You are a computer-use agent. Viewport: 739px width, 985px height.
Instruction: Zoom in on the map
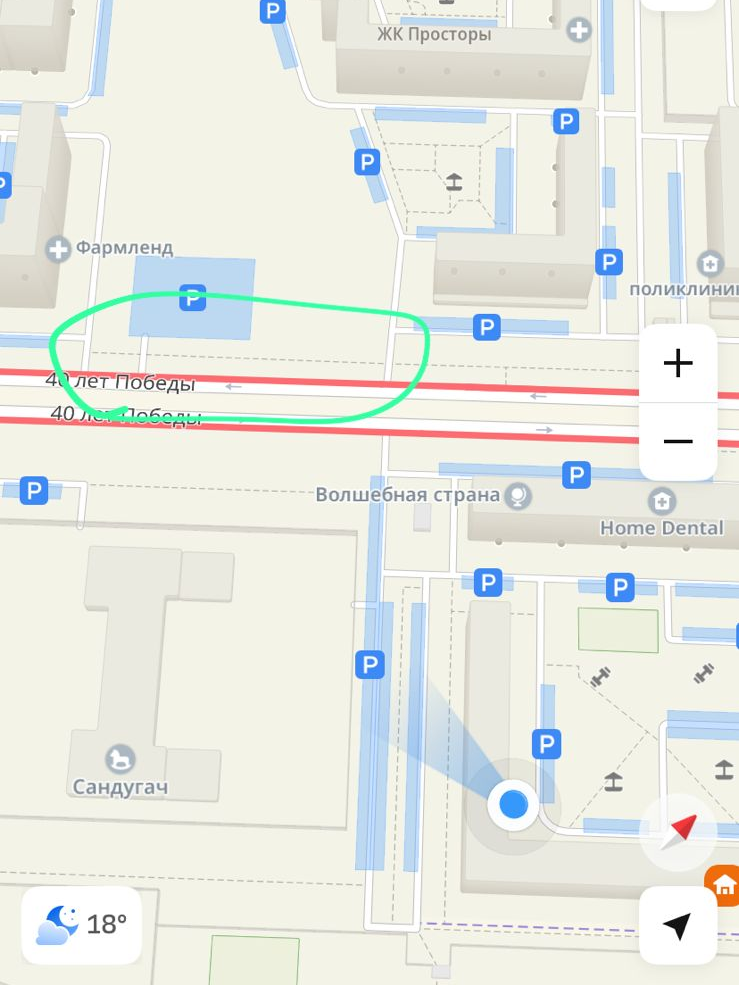(678, 363)
